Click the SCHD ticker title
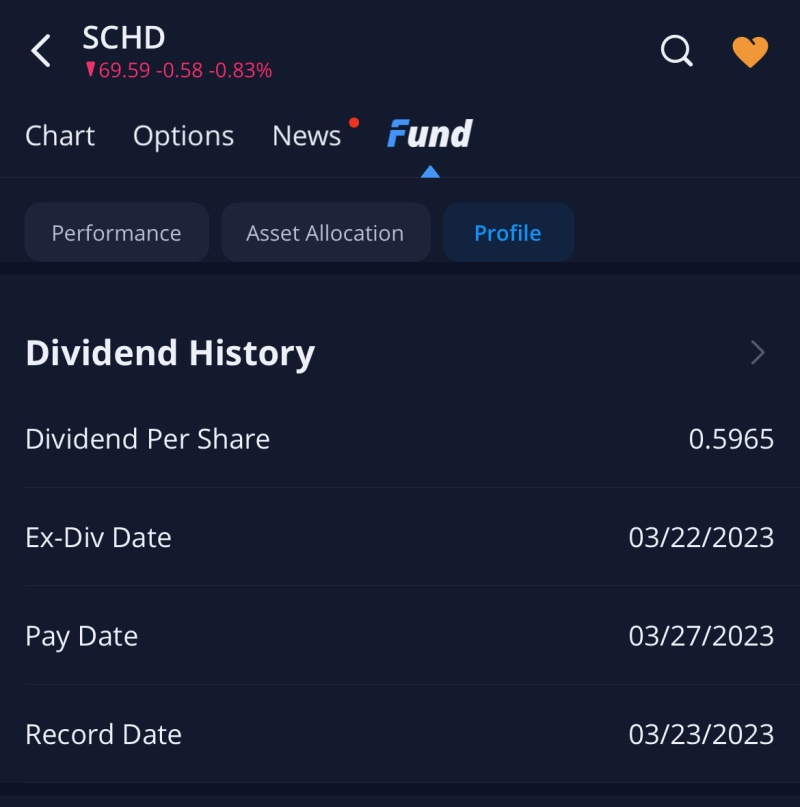800x807 pixels. [x=124, y=38]
